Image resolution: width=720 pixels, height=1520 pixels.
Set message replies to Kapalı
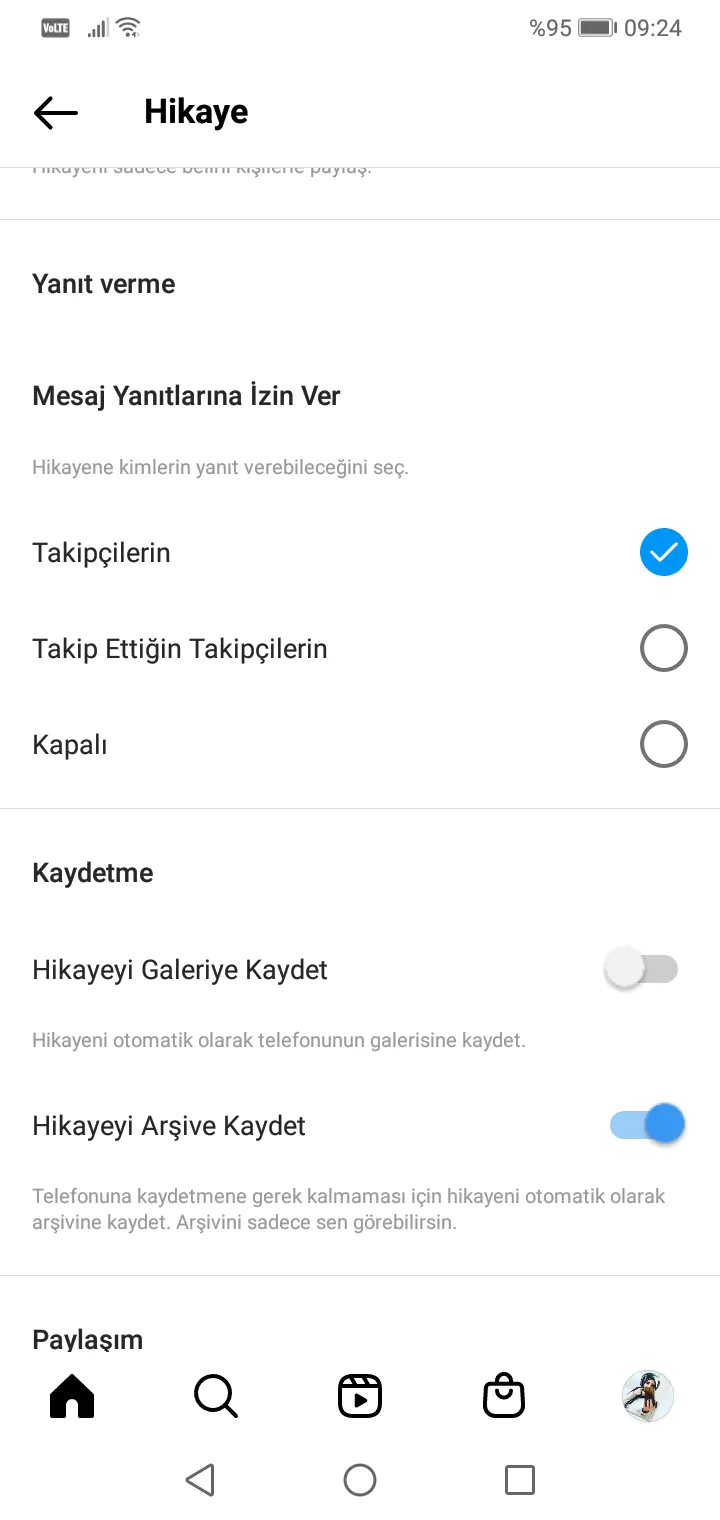tap(663, 745)
